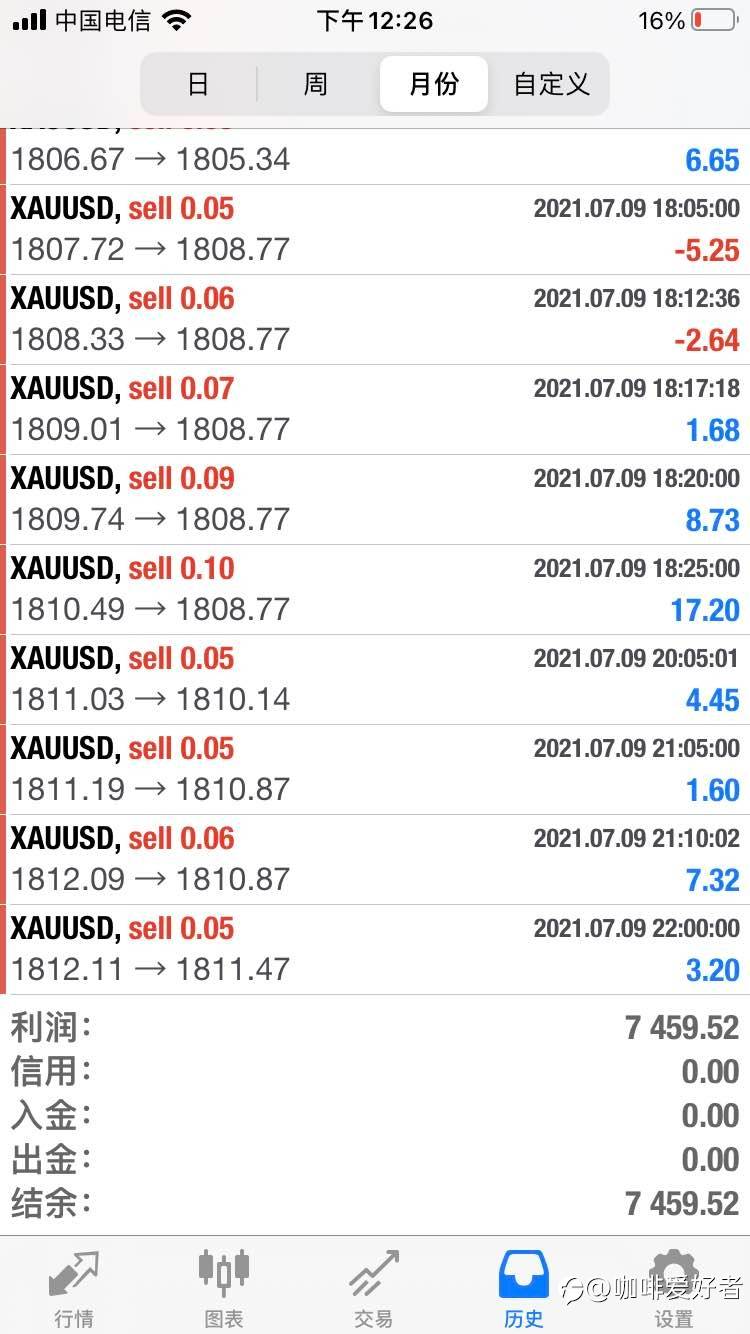
Task: View the sell 0.05 trade at 22:00:00
Action: click(375, 949)
